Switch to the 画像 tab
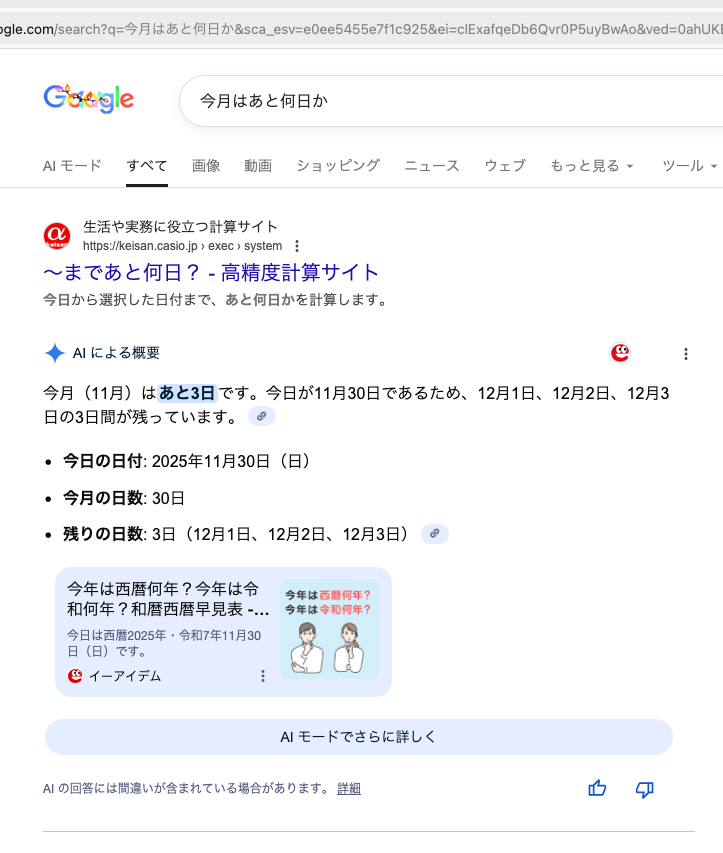 tap(206, 165)
